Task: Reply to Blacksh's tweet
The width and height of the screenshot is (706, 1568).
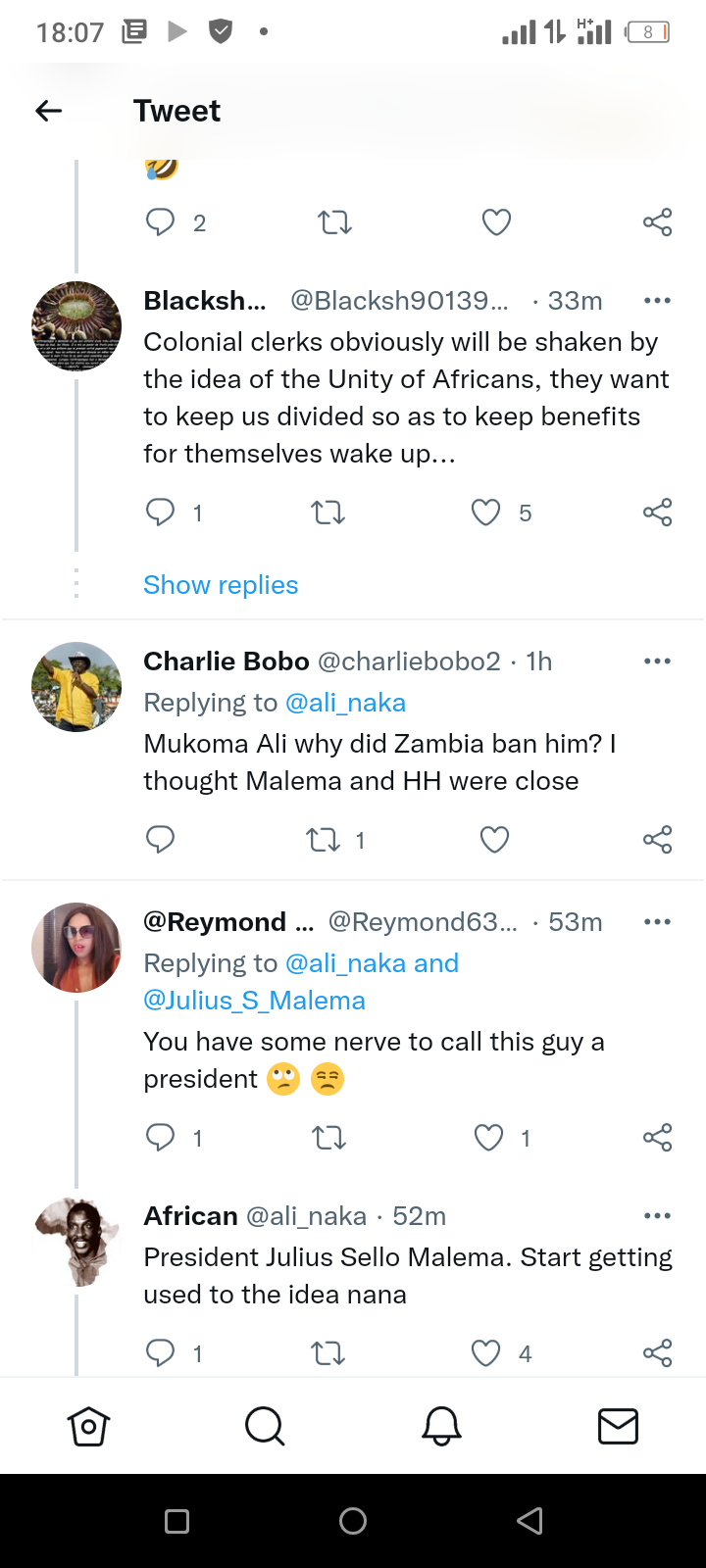Action: click(x=160, y=513)
